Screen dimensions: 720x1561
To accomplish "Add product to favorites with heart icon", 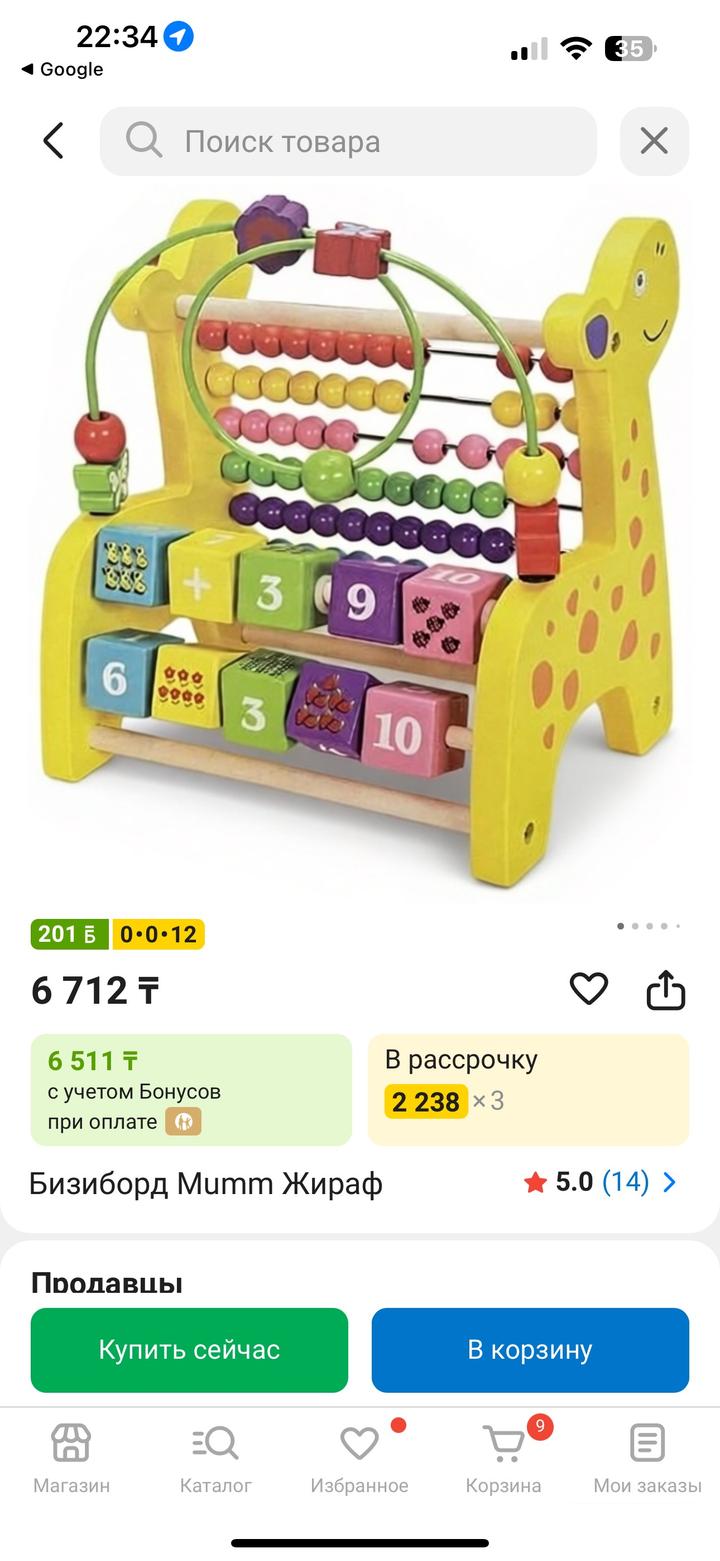I will 589,989.
